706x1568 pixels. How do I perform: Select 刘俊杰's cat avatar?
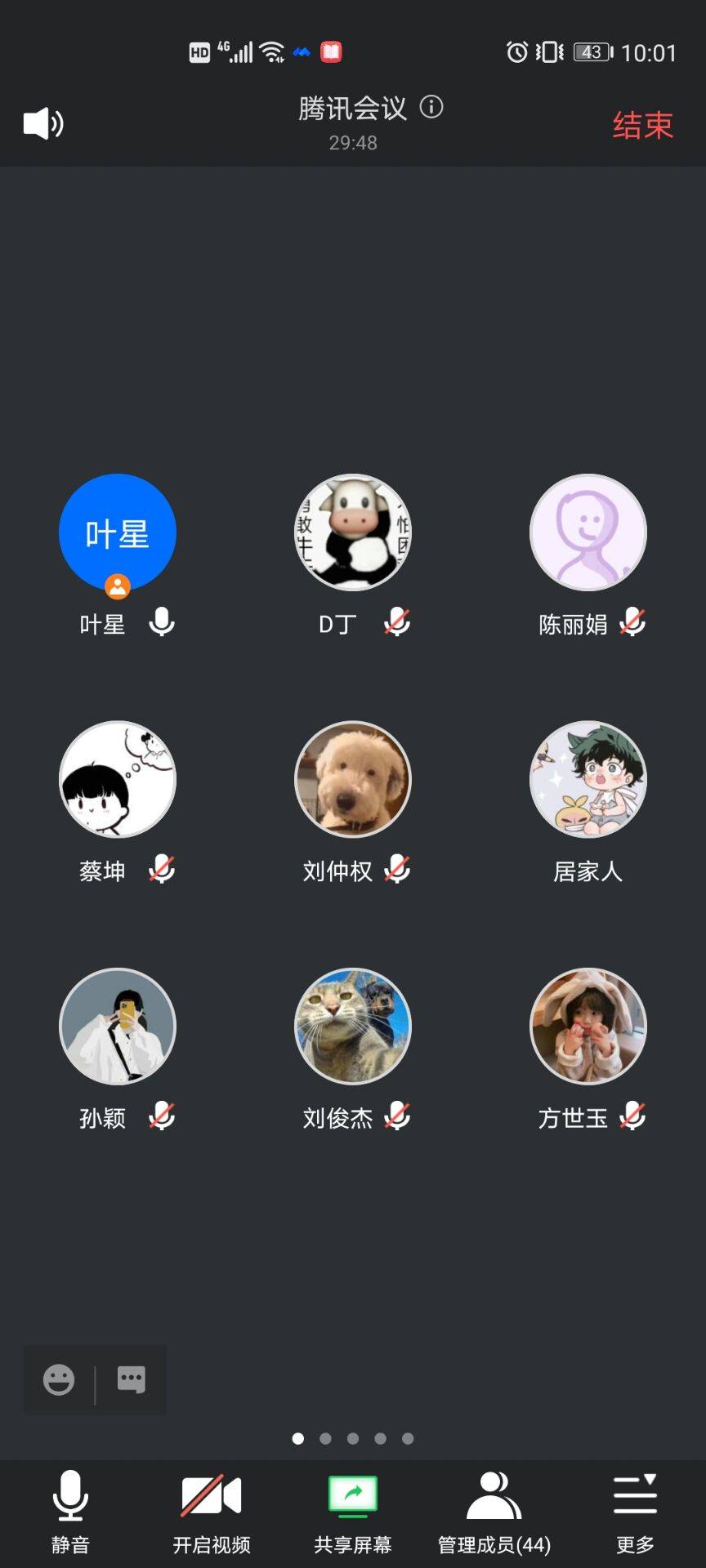pos(353,1026)
